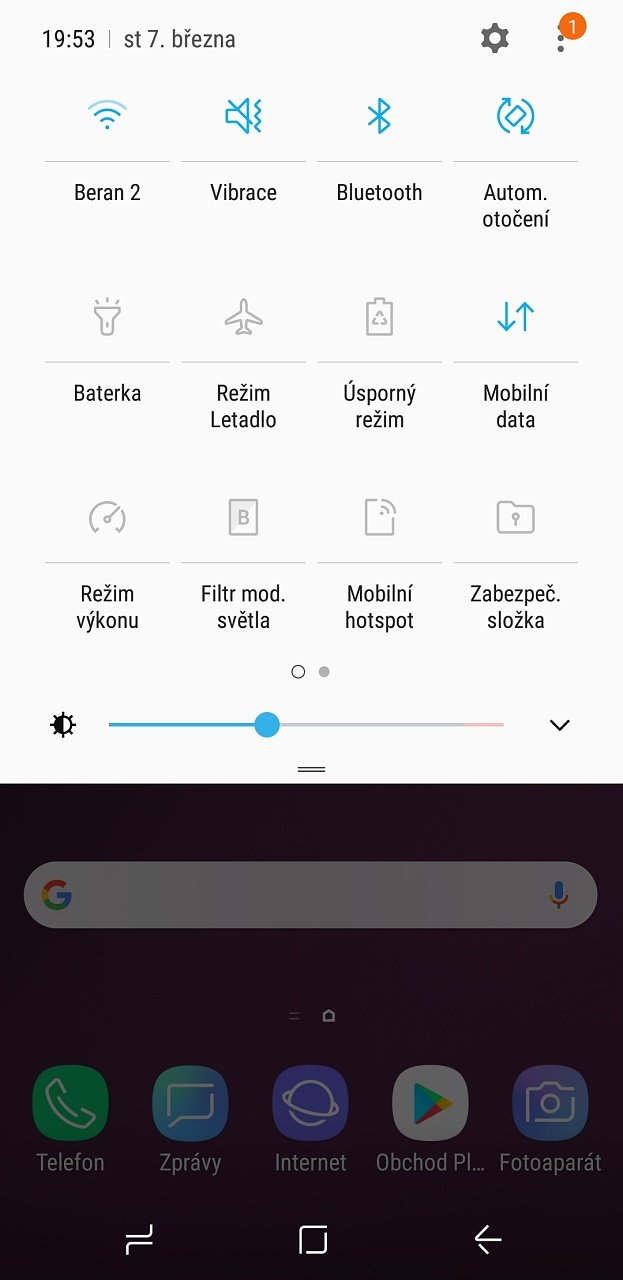Open the three-dot overflow menu
623x1280 pixels.
point(560,39)
